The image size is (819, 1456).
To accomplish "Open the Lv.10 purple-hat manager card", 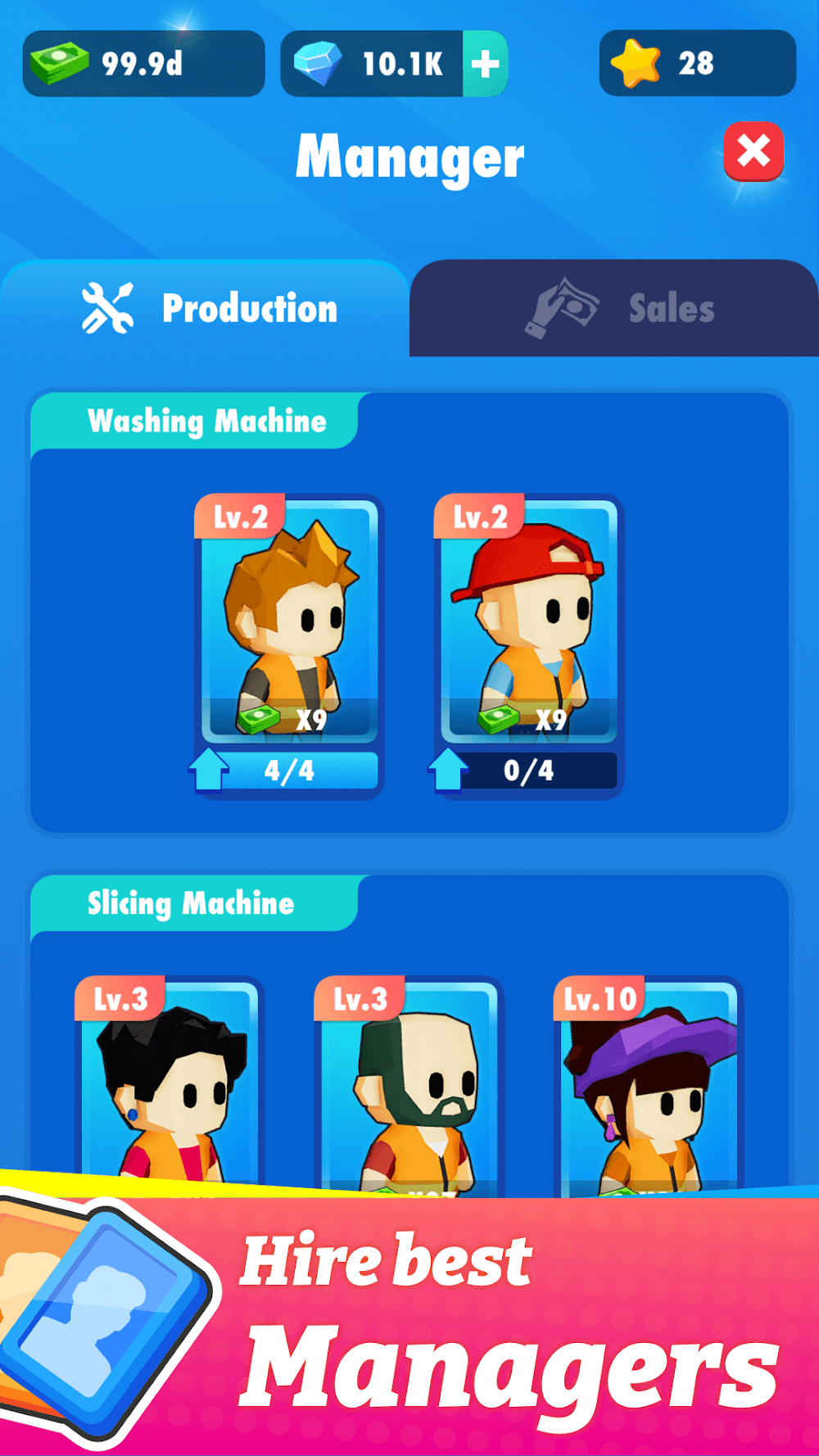I will 649,1081.
